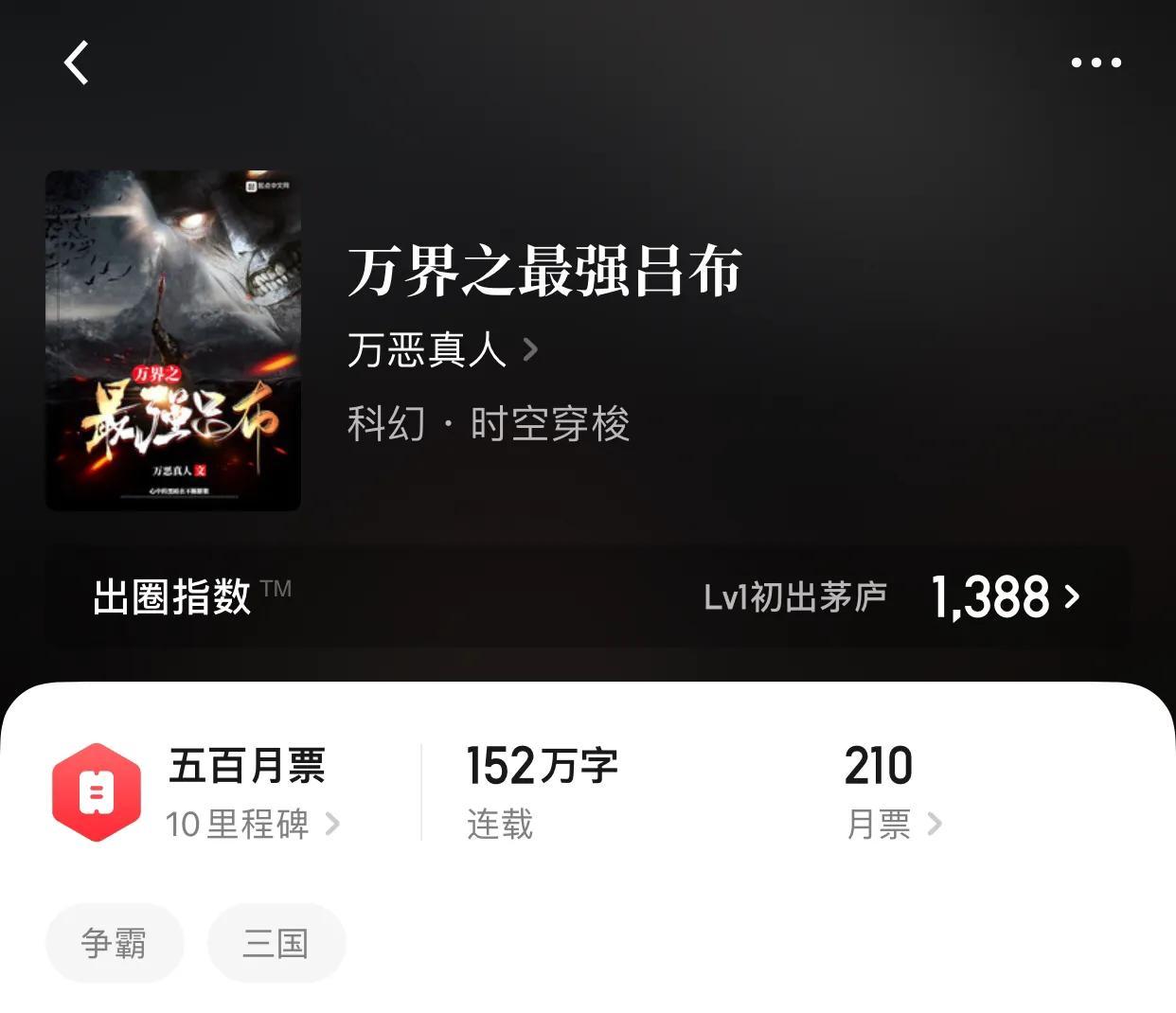Open the three-dot overflow menu

tap(1096, 63)
